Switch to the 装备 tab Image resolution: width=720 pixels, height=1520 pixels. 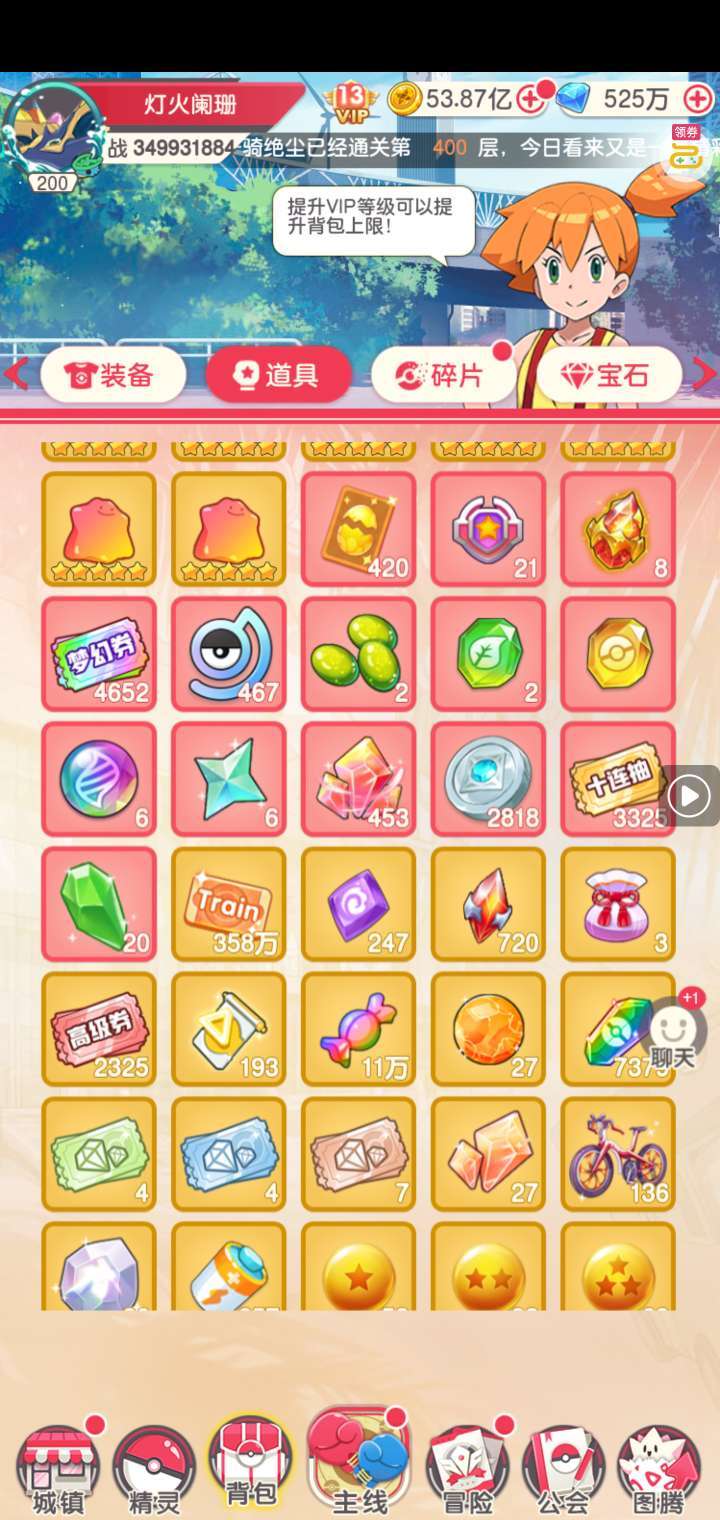click(x=113, y=375)
